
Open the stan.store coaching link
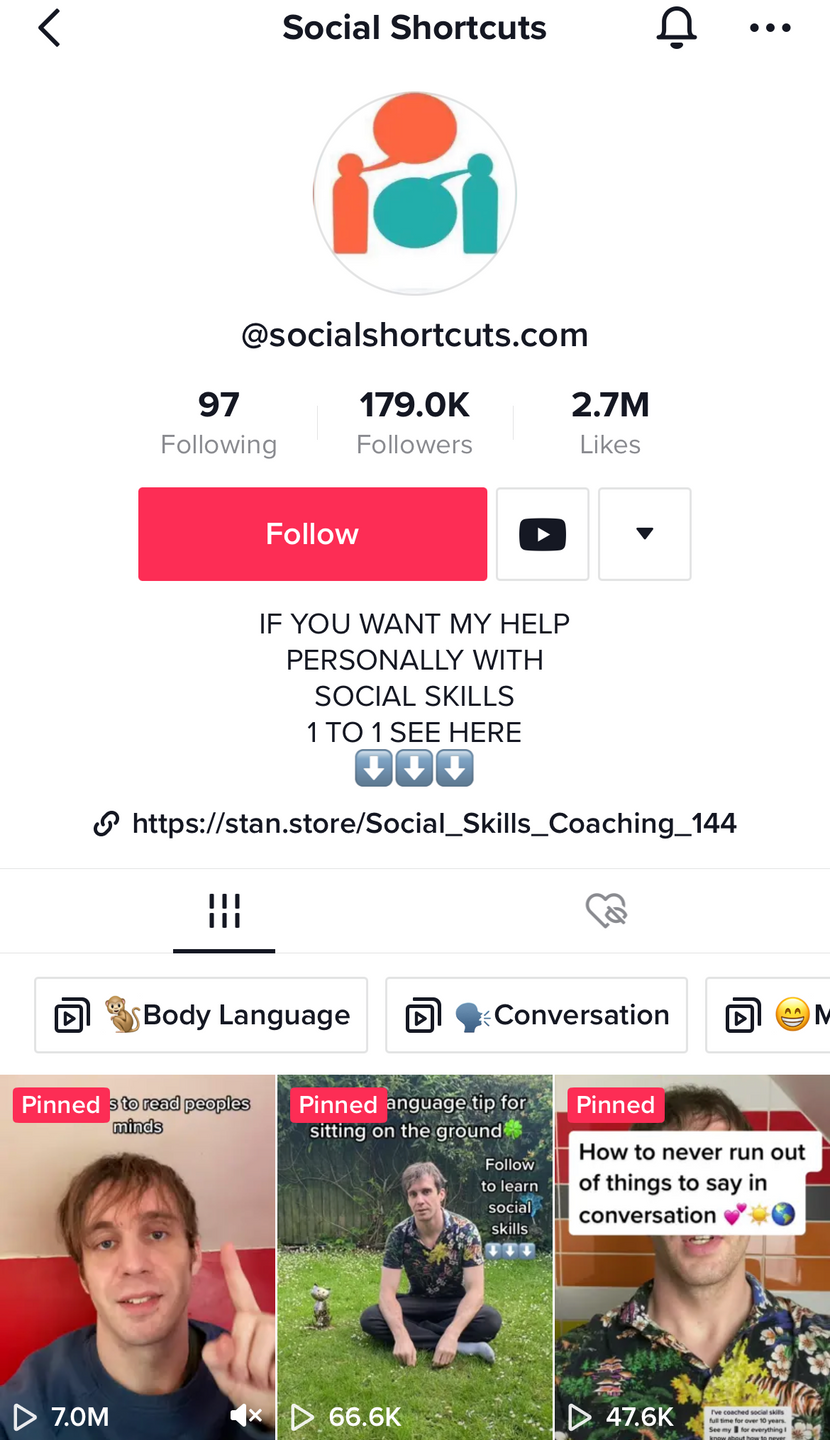coord(433,823)
